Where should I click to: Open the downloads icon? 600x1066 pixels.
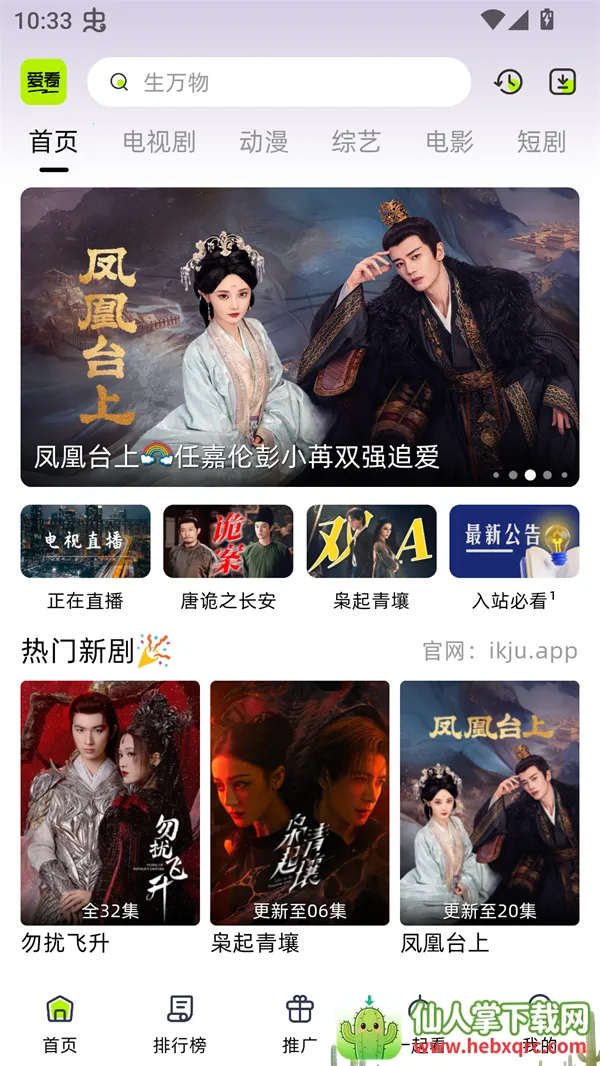pyautogui.click(x=563, y=82)
